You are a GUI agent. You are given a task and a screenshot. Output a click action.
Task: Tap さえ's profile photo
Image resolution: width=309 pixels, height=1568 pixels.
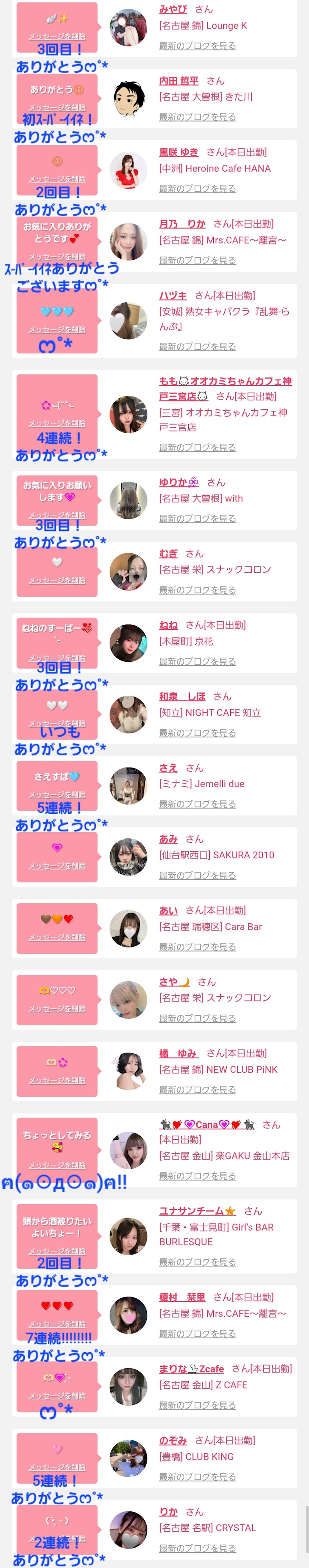(x=128, y=786)
